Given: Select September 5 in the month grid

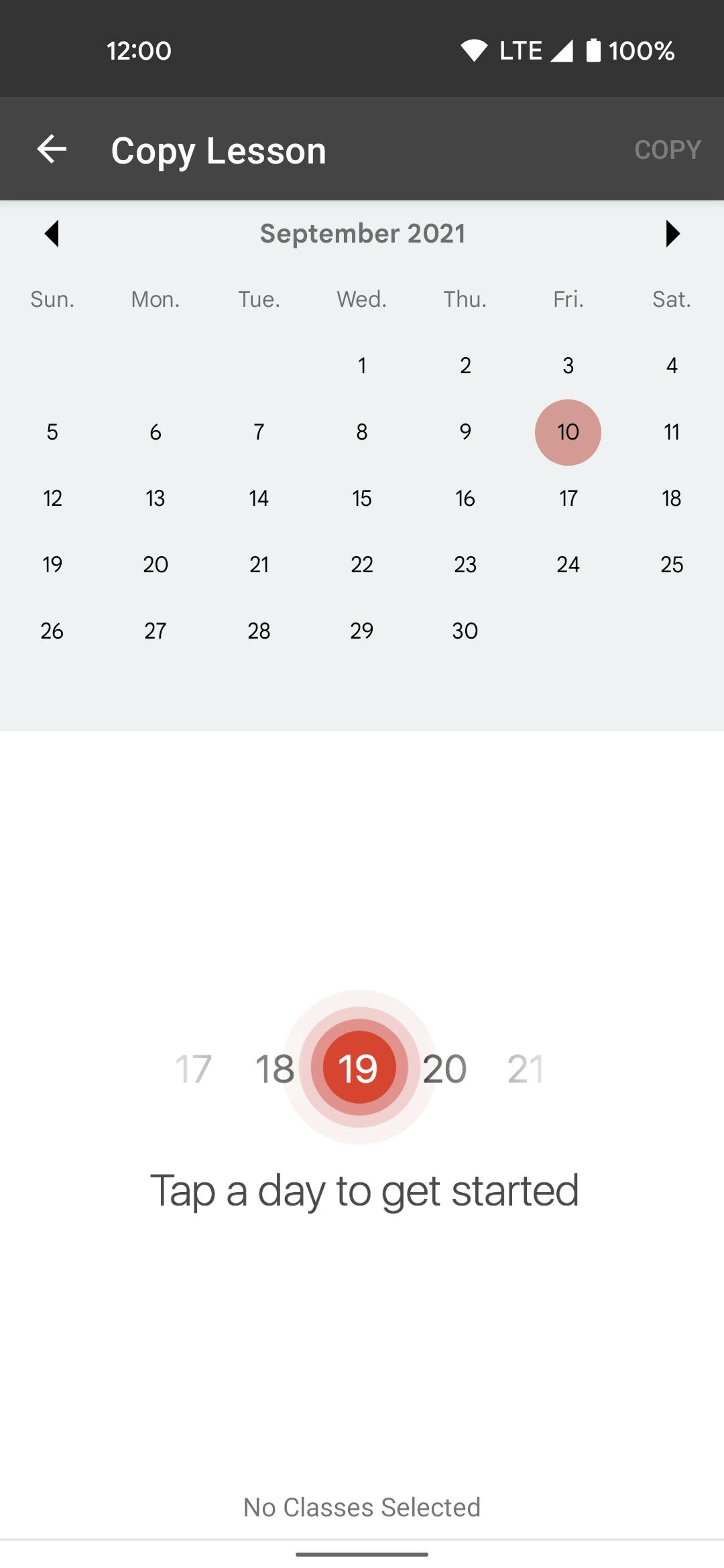Looking at the screenshot, I should coord(52,432).
